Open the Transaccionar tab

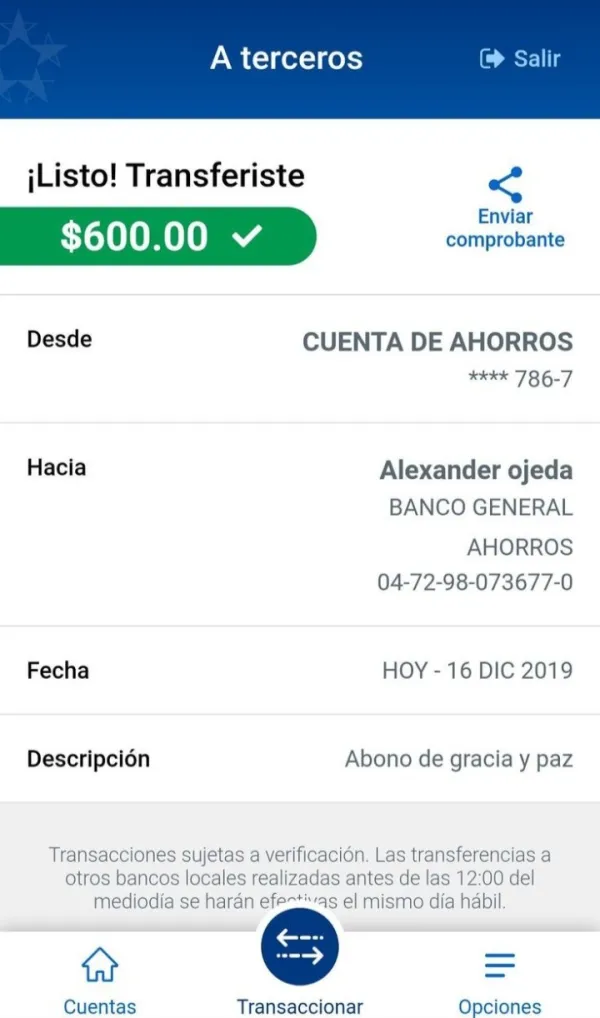pos(300,962)
